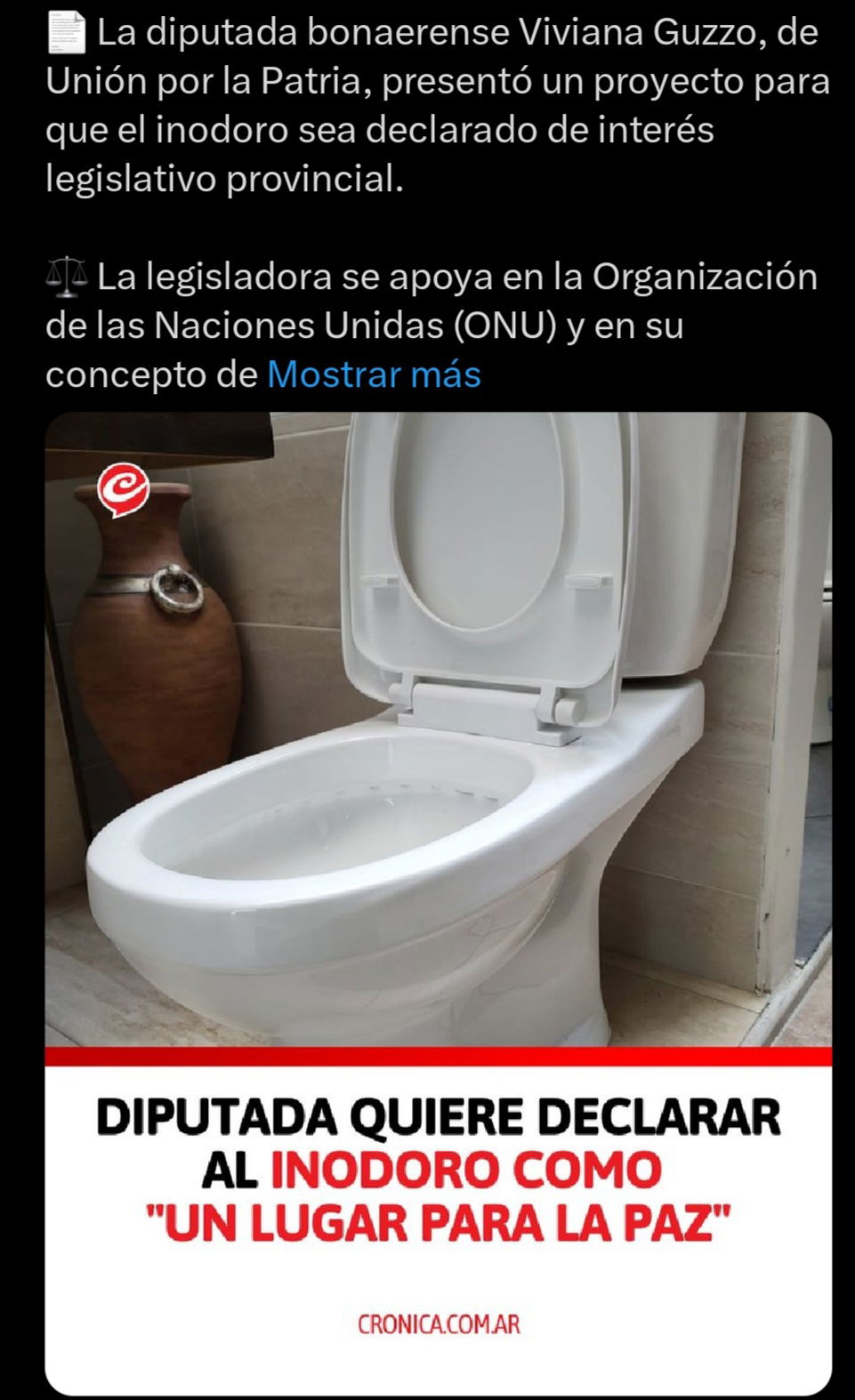Open the Crónica toilet image in the post
855x1400 pixels.
(439, 904)
